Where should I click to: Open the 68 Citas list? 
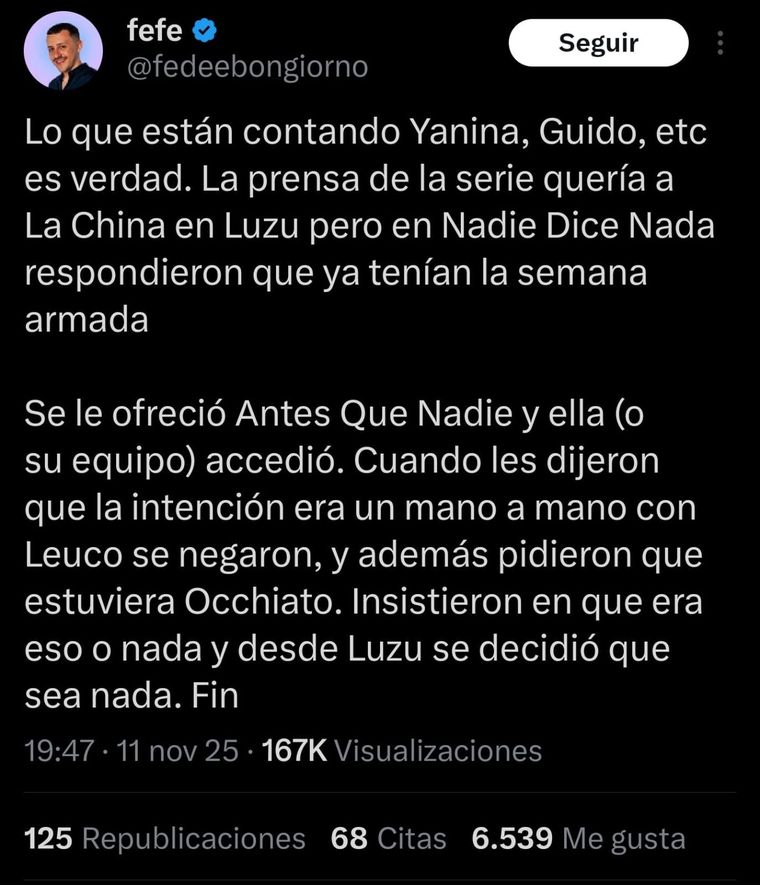click(387, 839)
